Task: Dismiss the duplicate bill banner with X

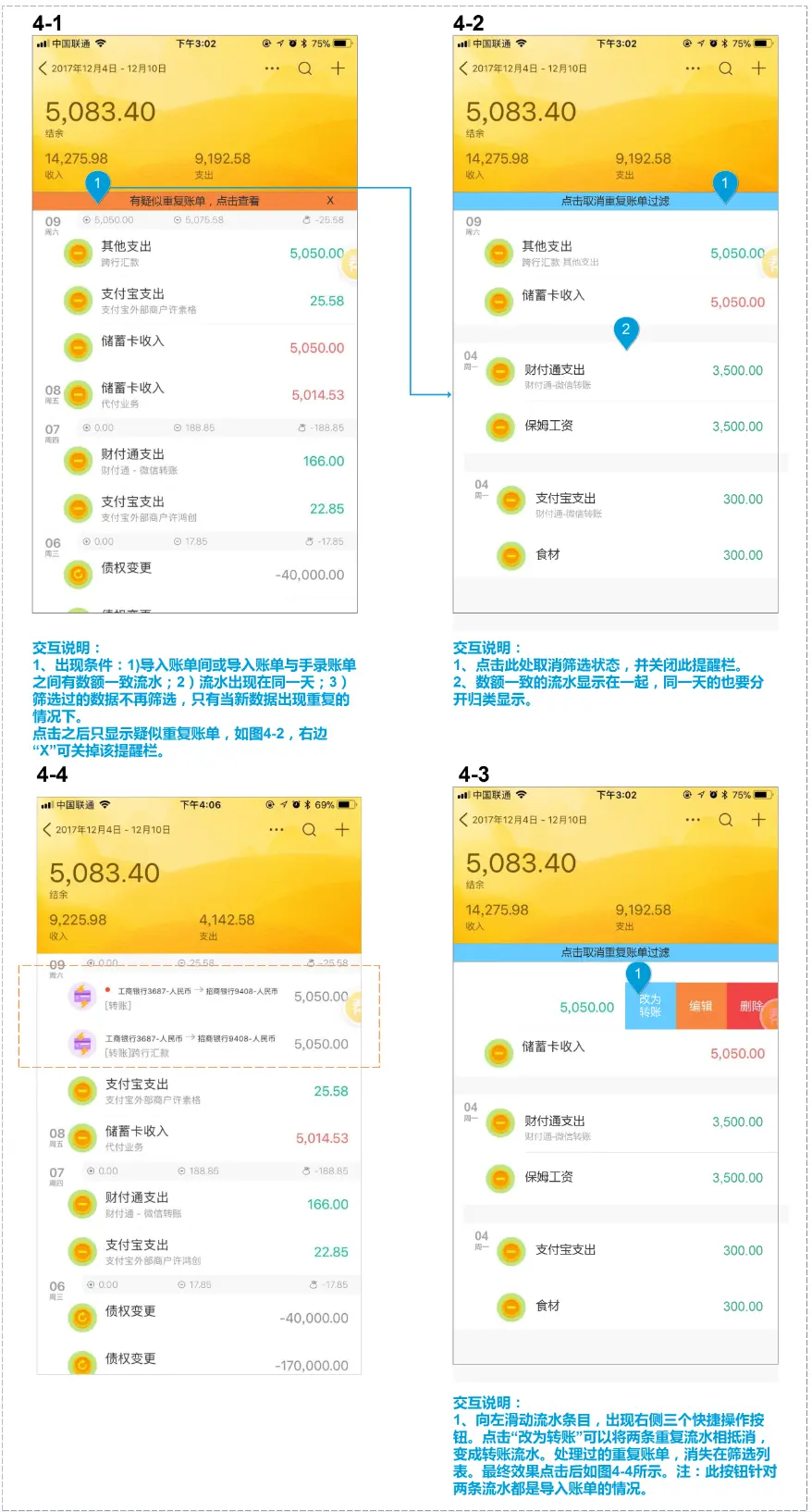Action: [x=330, y=200]
